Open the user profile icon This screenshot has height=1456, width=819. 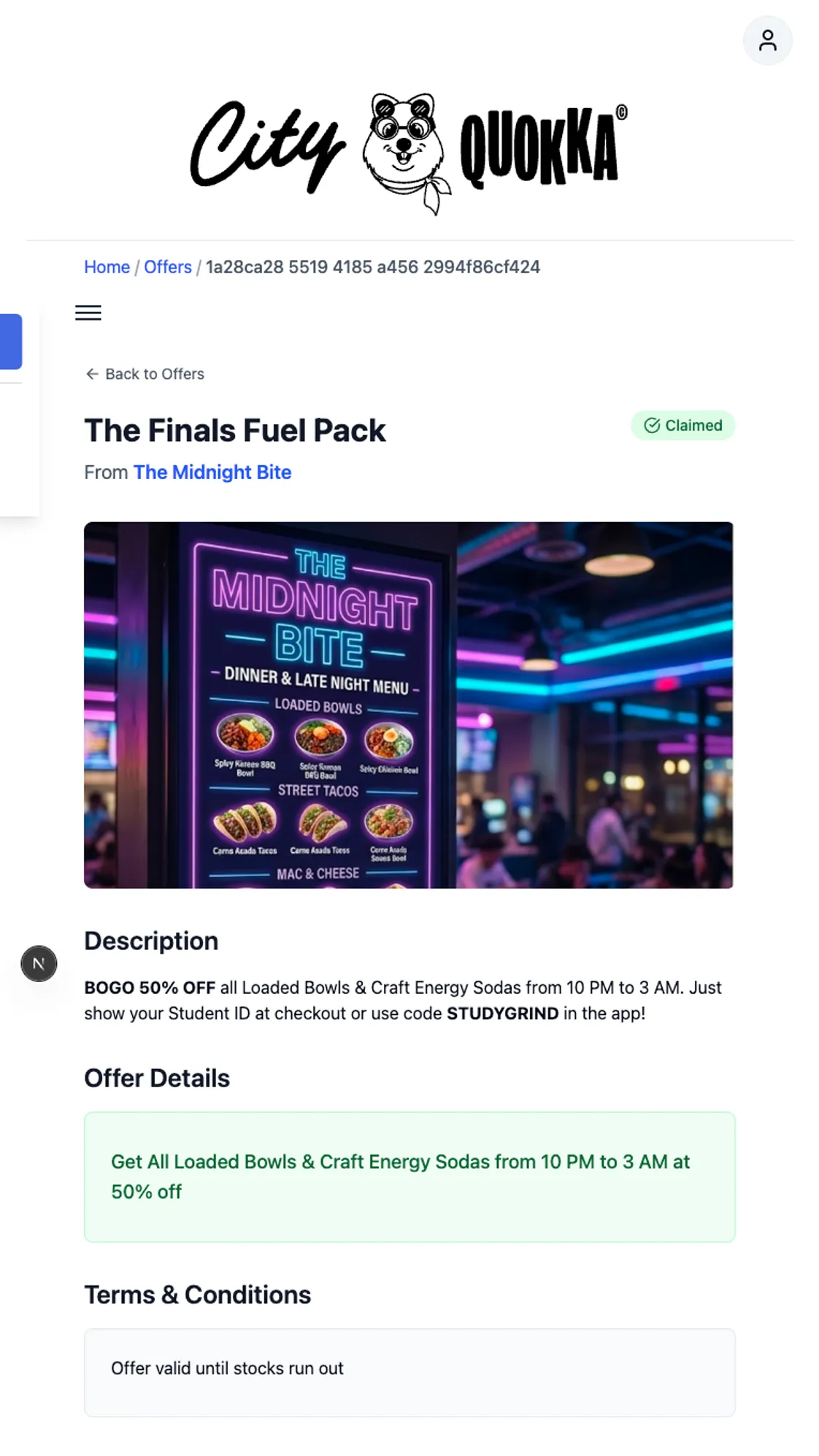(x=766, y=40)
